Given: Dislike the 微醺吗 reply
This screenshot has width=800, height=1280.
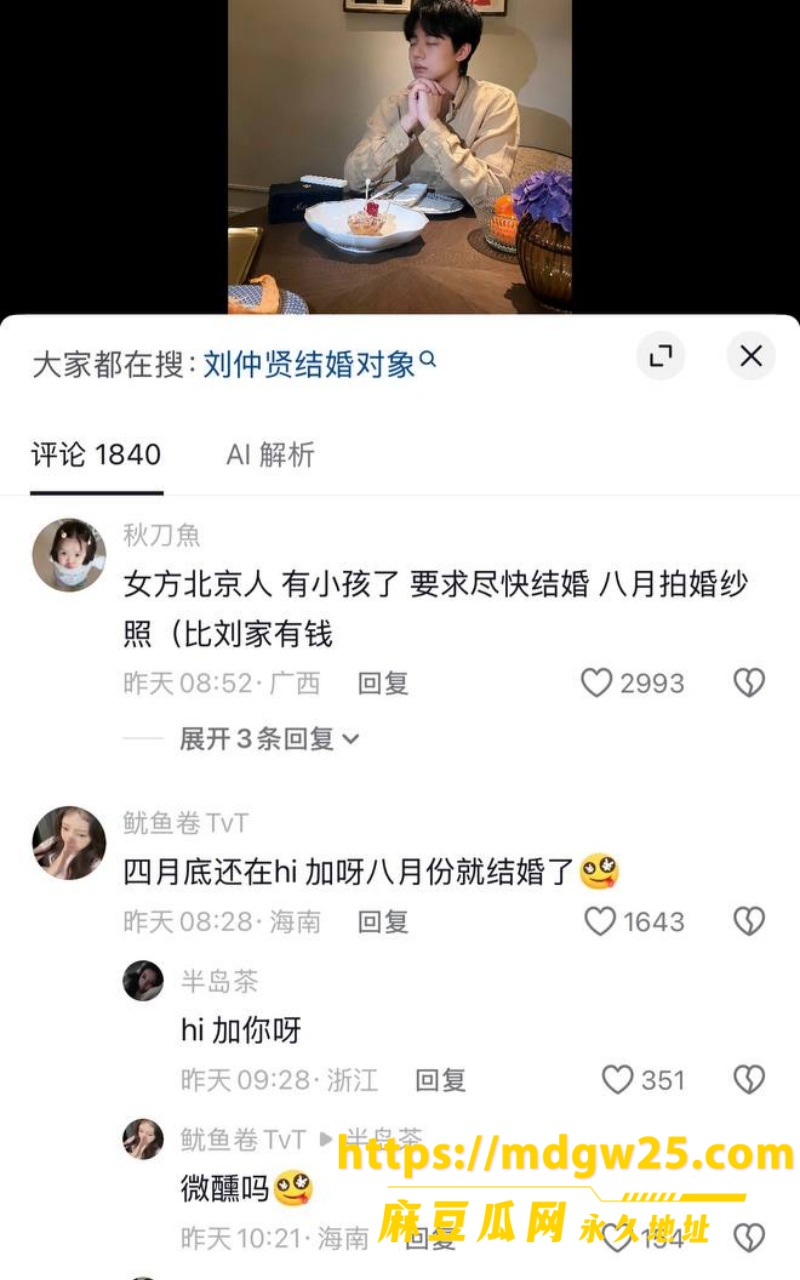Looking at the screenshot, I should (749, 1238).
